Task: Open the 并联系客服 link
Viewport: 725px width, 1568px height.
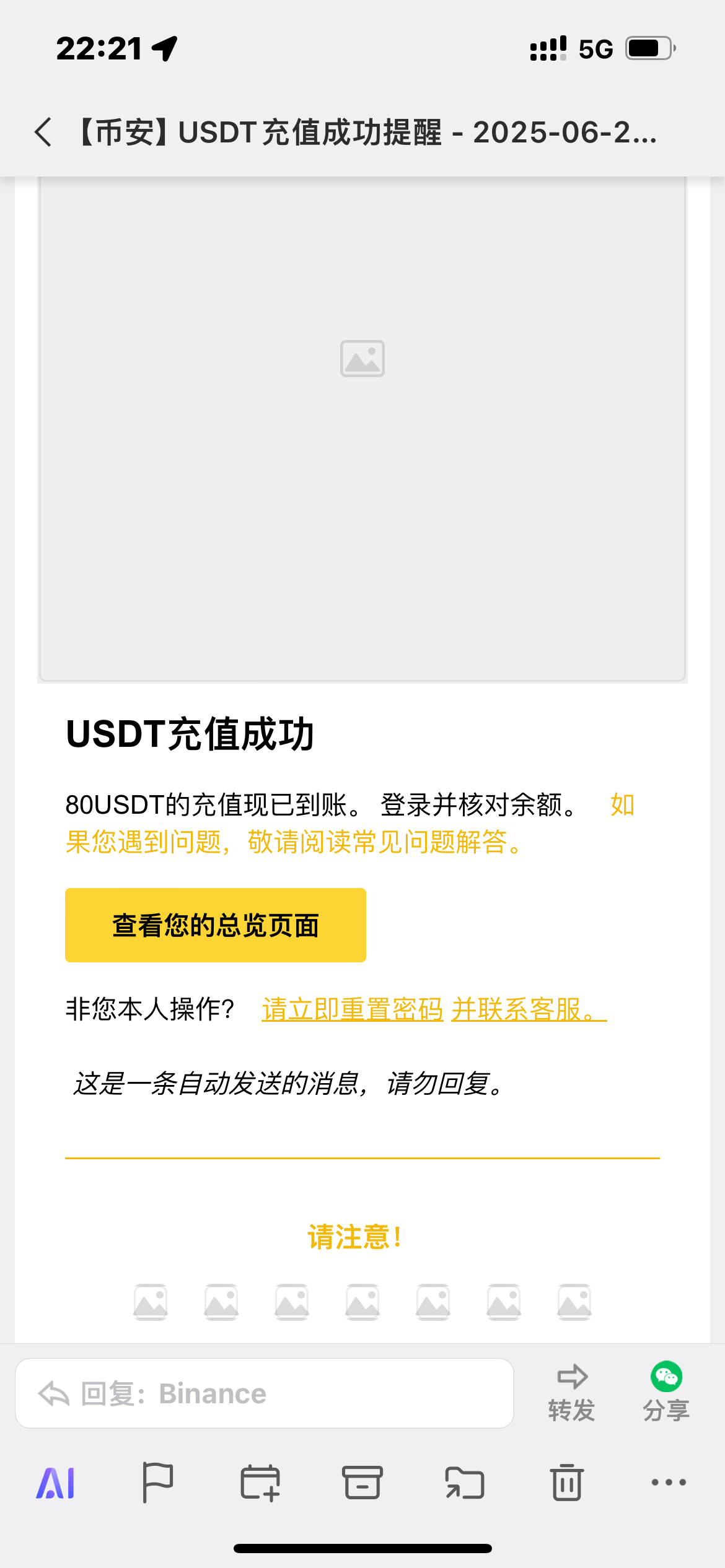Action: coord(529,1009)
